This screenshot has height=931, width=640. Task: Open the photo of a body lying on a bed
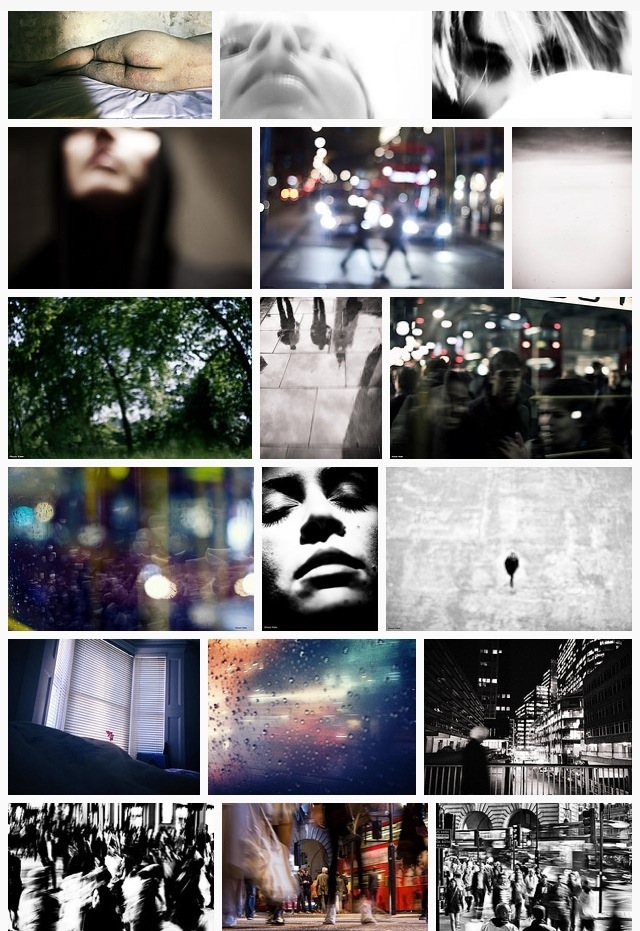[110, 65]
